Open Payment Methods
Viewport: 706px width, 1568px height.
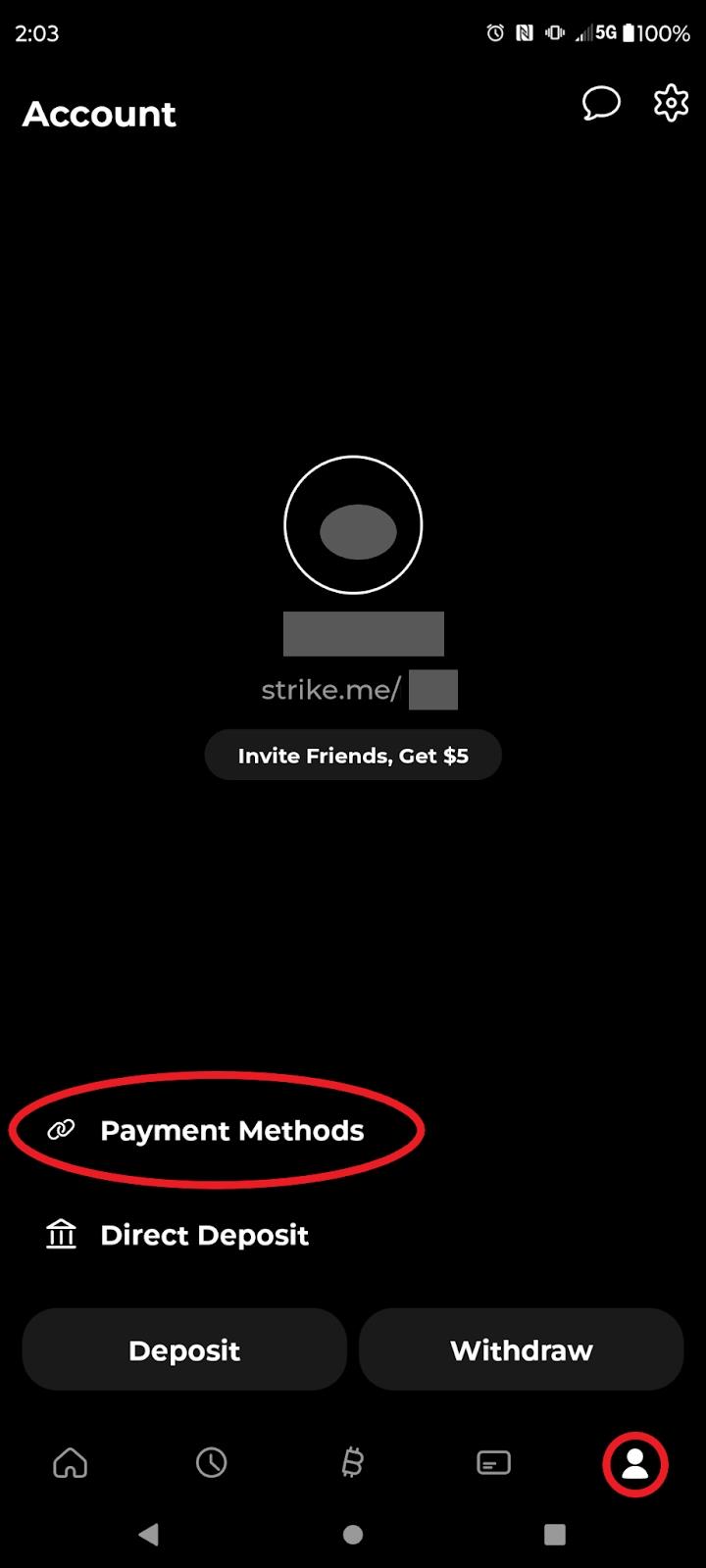click(231, 1131)
